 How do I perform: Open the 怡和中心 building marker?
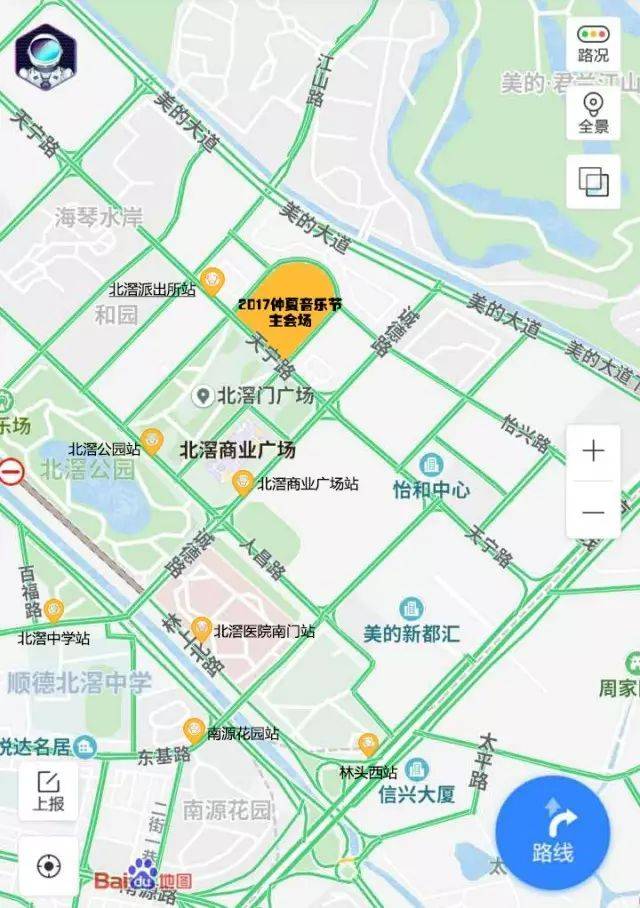pos(432,466)
